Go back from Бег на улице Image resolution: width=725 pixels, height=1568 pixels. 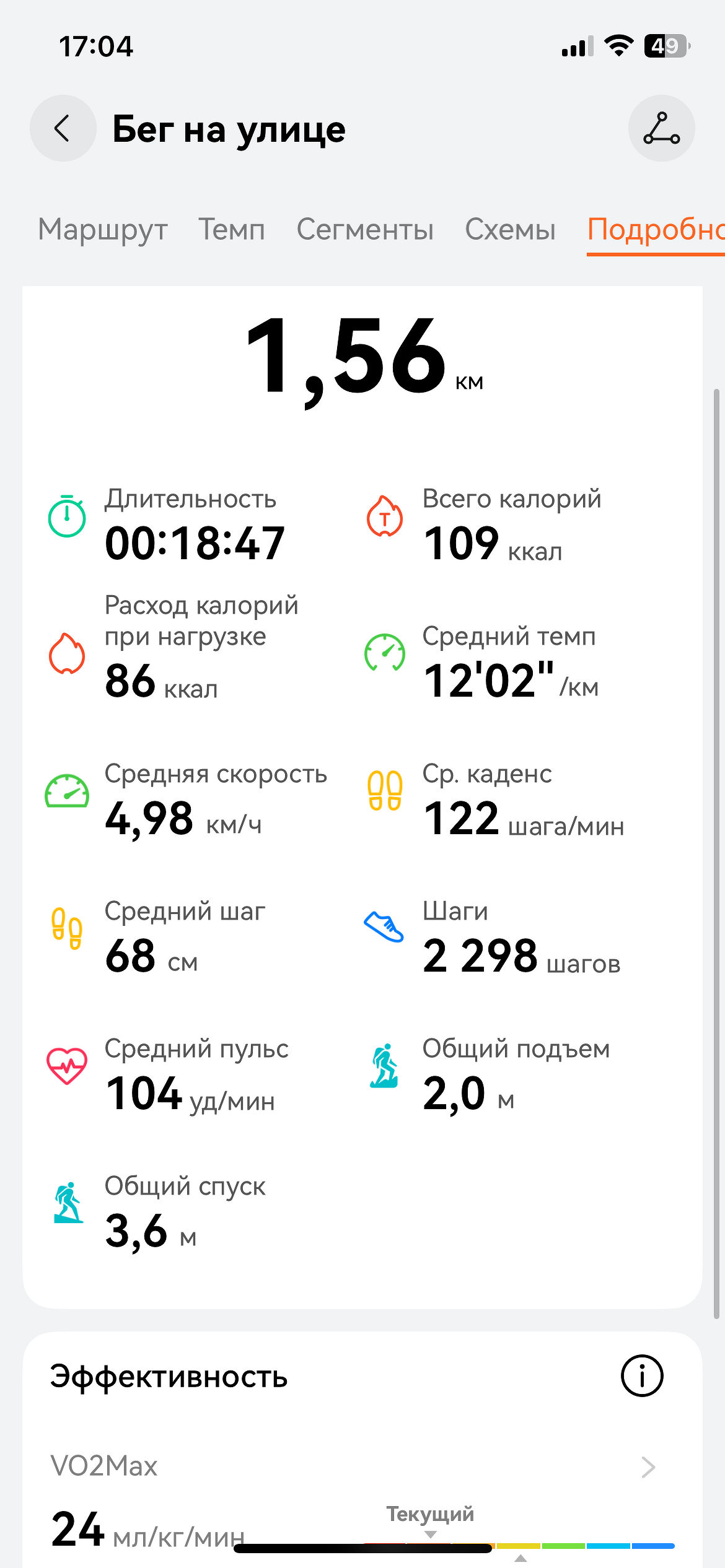63,129
